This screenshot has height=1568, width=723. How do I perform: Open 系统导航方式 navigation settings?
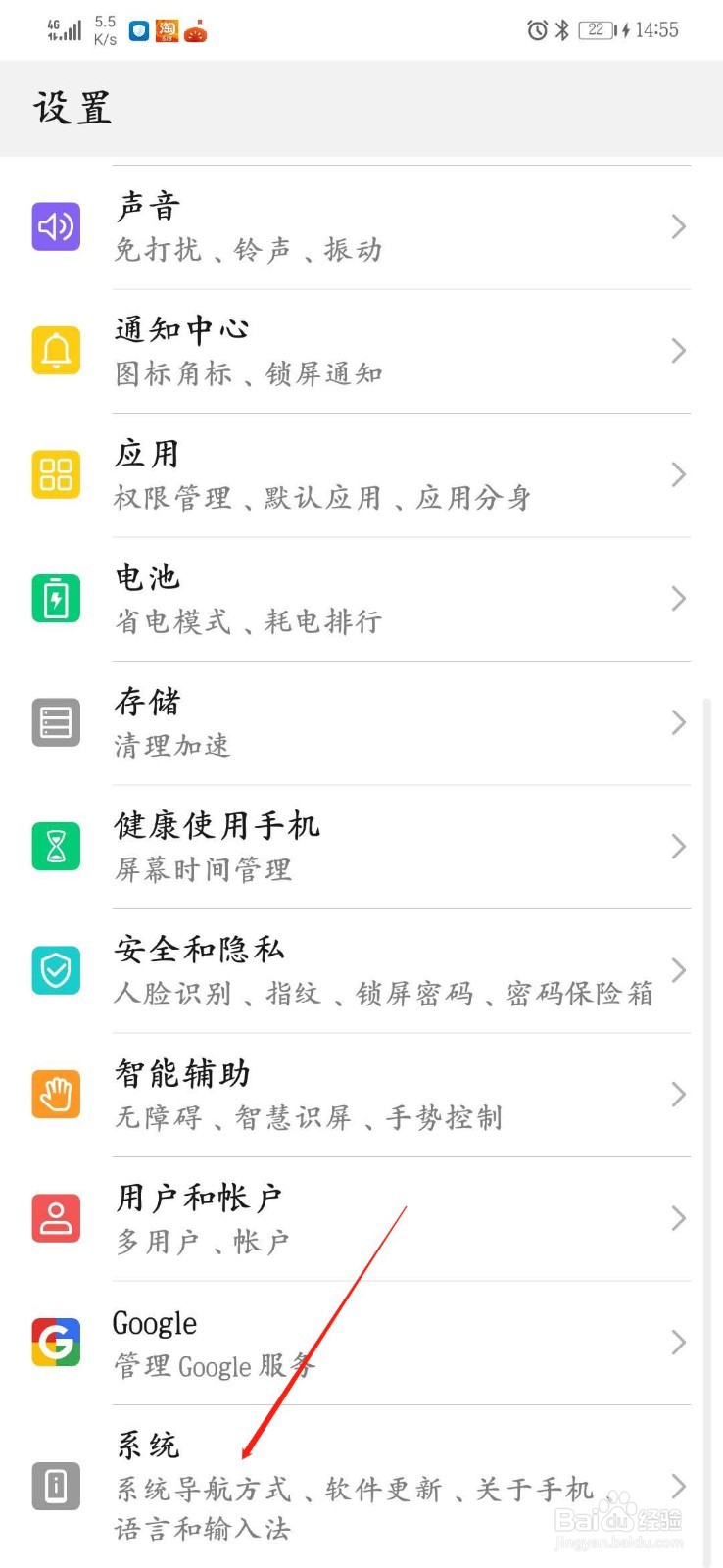pyautogui.click(x=201, y=1489)
